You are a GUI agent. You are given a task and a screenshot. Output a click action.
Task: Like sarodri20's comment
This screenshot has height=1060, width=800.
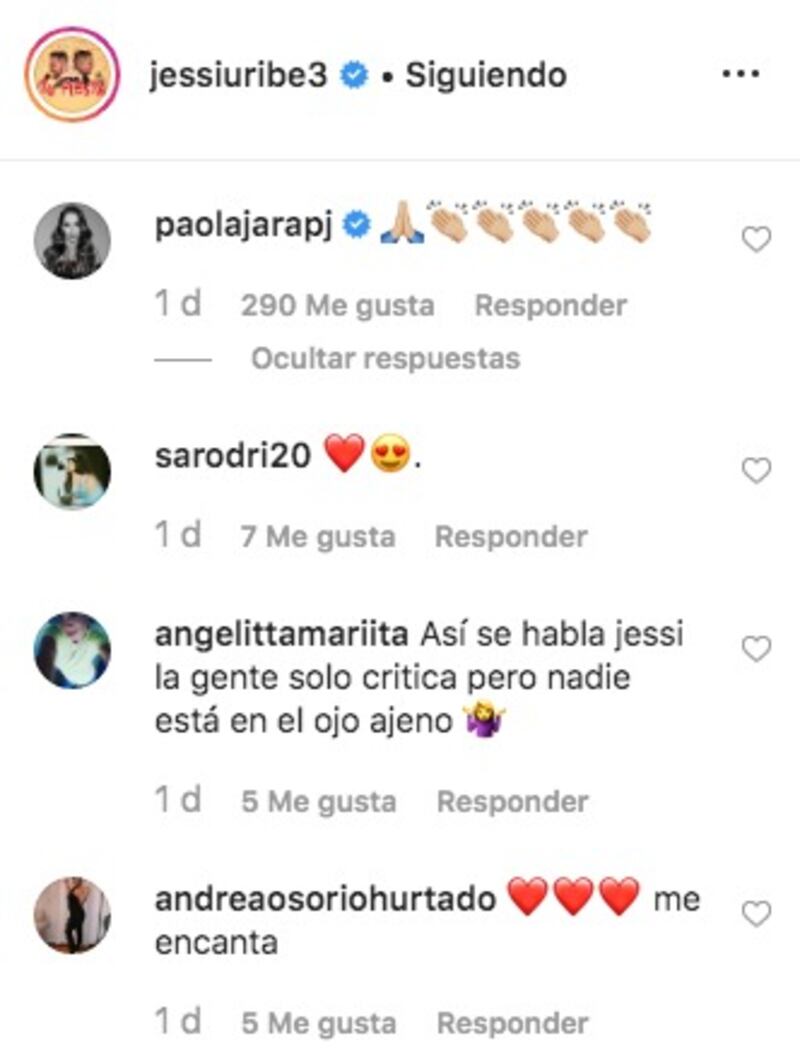click(x=757, y=470)
